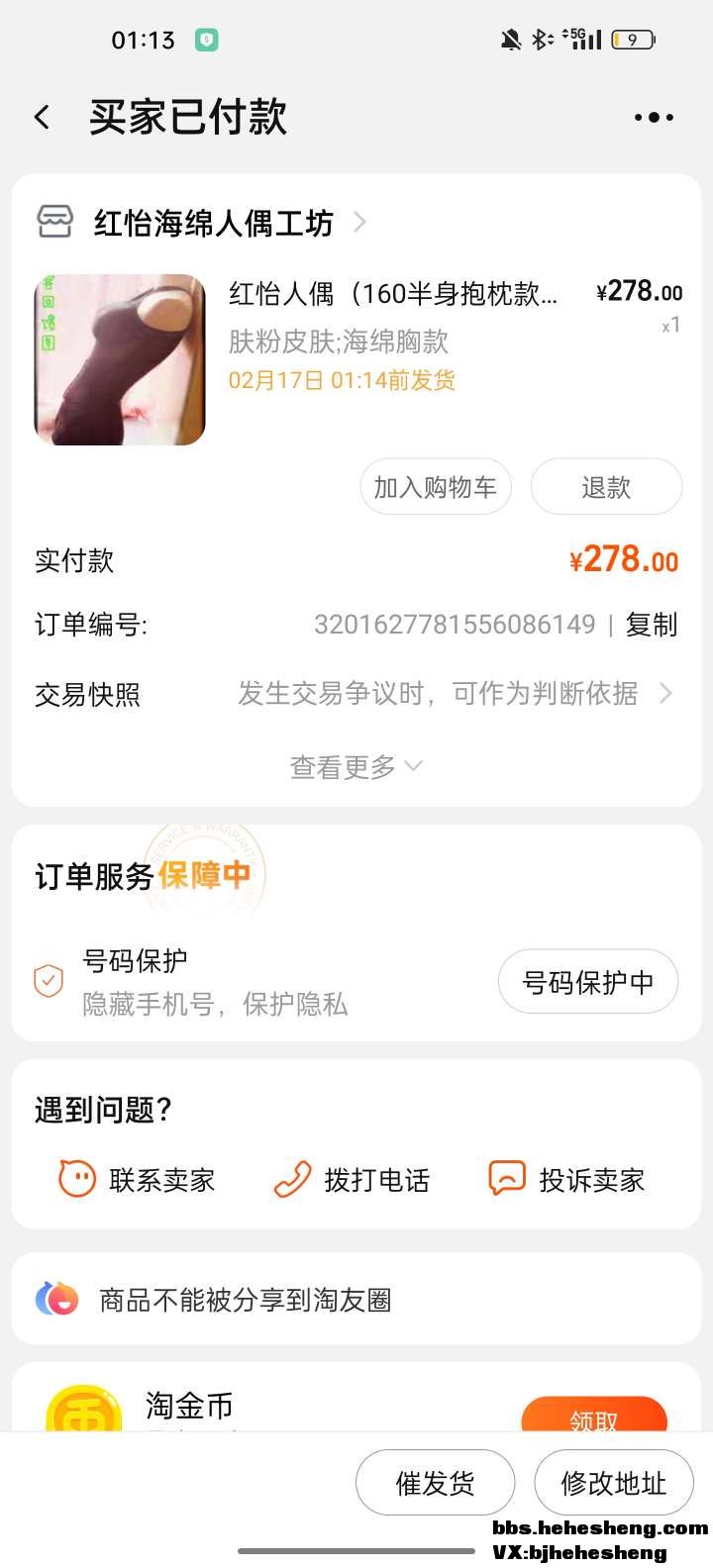Open the 红怡海绵人偶工坊 shop page
The image size is (713, 1568).
(x=213, y=223)
